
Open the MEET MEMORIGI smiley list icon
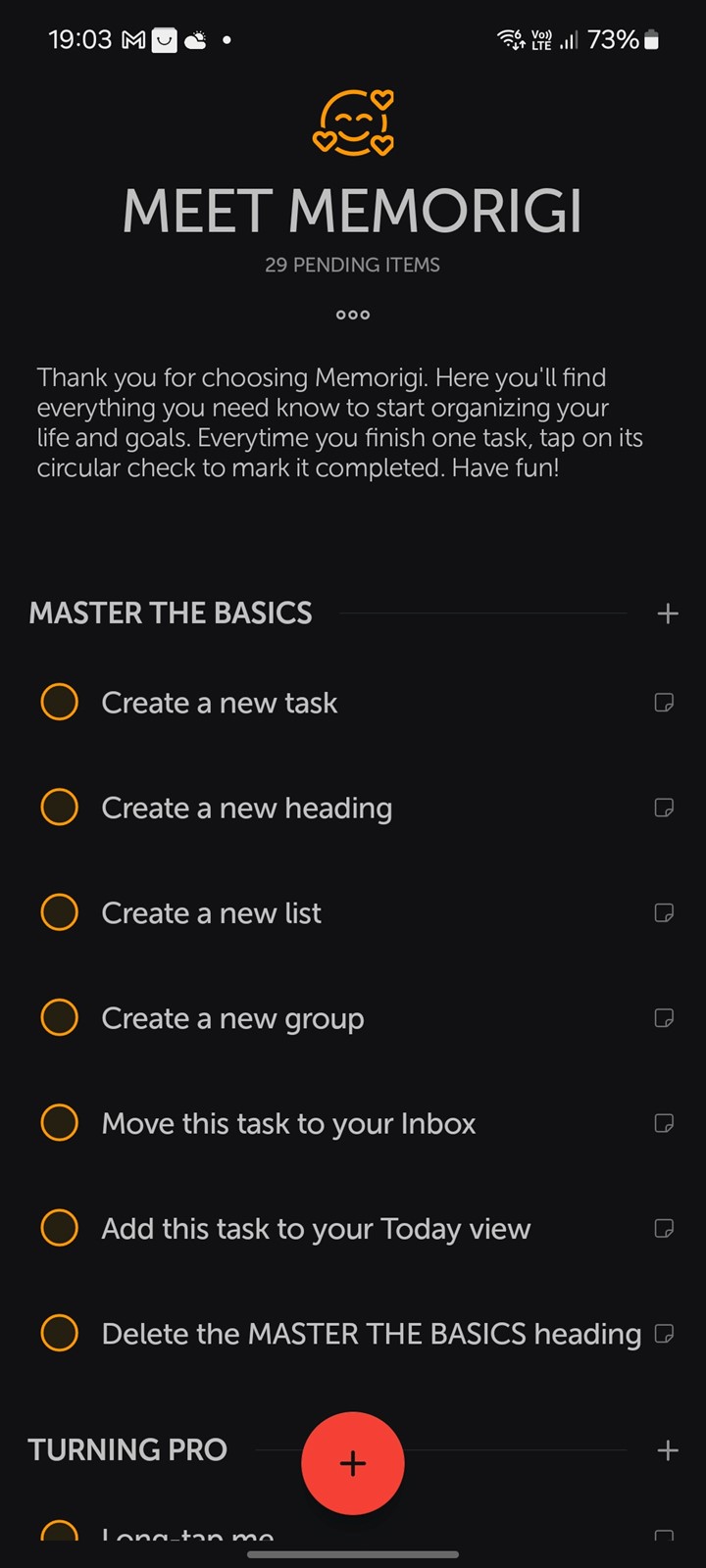tap(353, 122)
